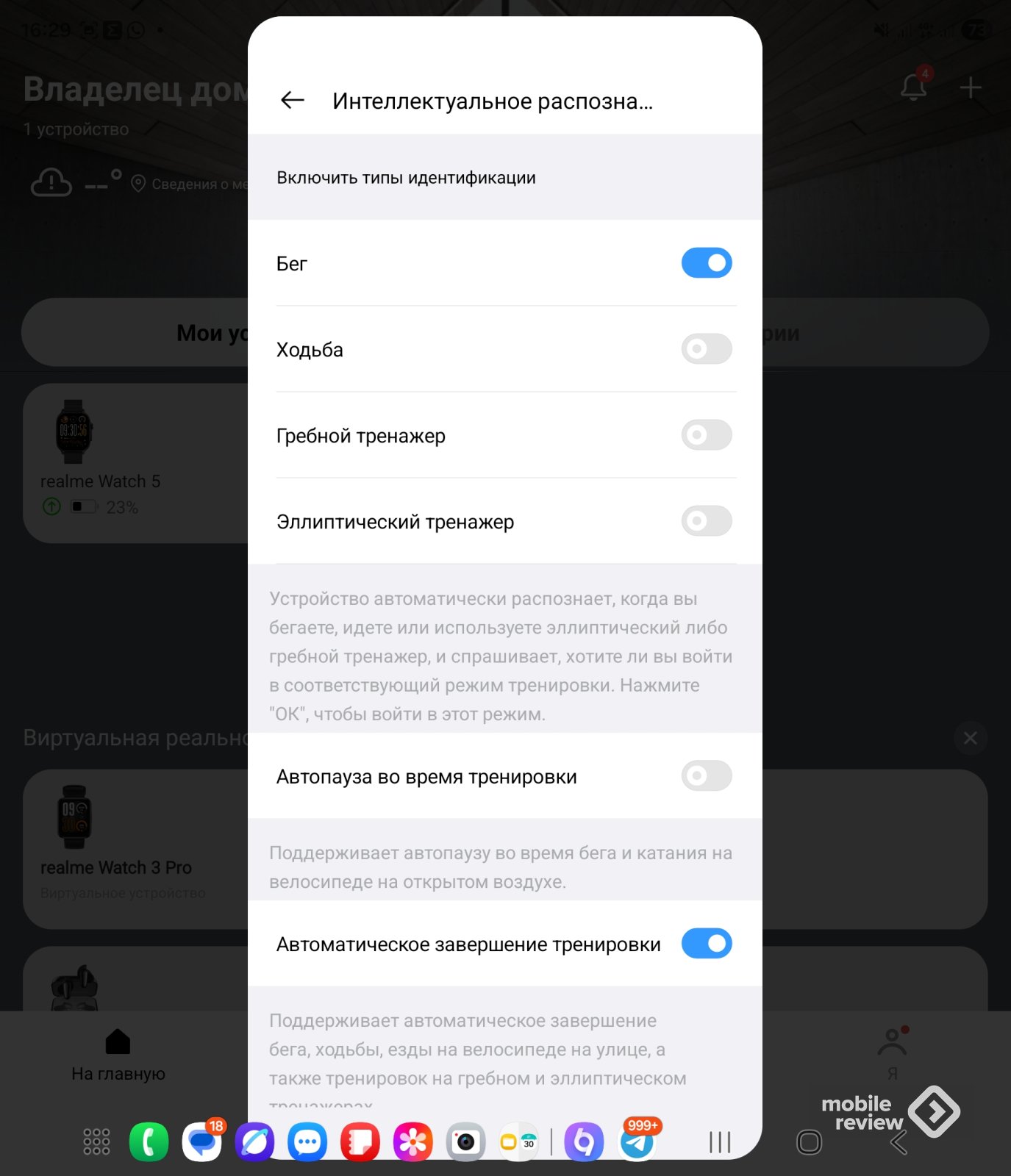Enable the Ходьба recognition switch
The height and width of the screenshot is (1176, 1011).
coord(706,349)
